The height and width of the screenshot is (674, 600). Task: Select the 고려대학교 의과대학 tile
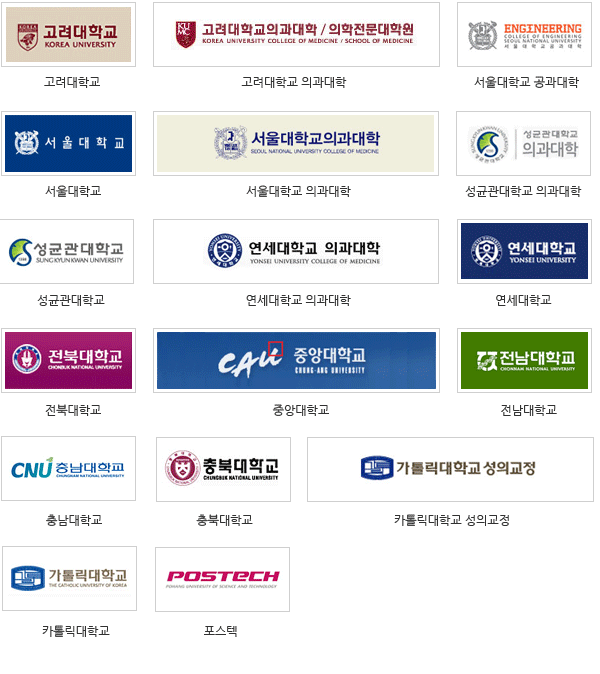pos(296,35)
